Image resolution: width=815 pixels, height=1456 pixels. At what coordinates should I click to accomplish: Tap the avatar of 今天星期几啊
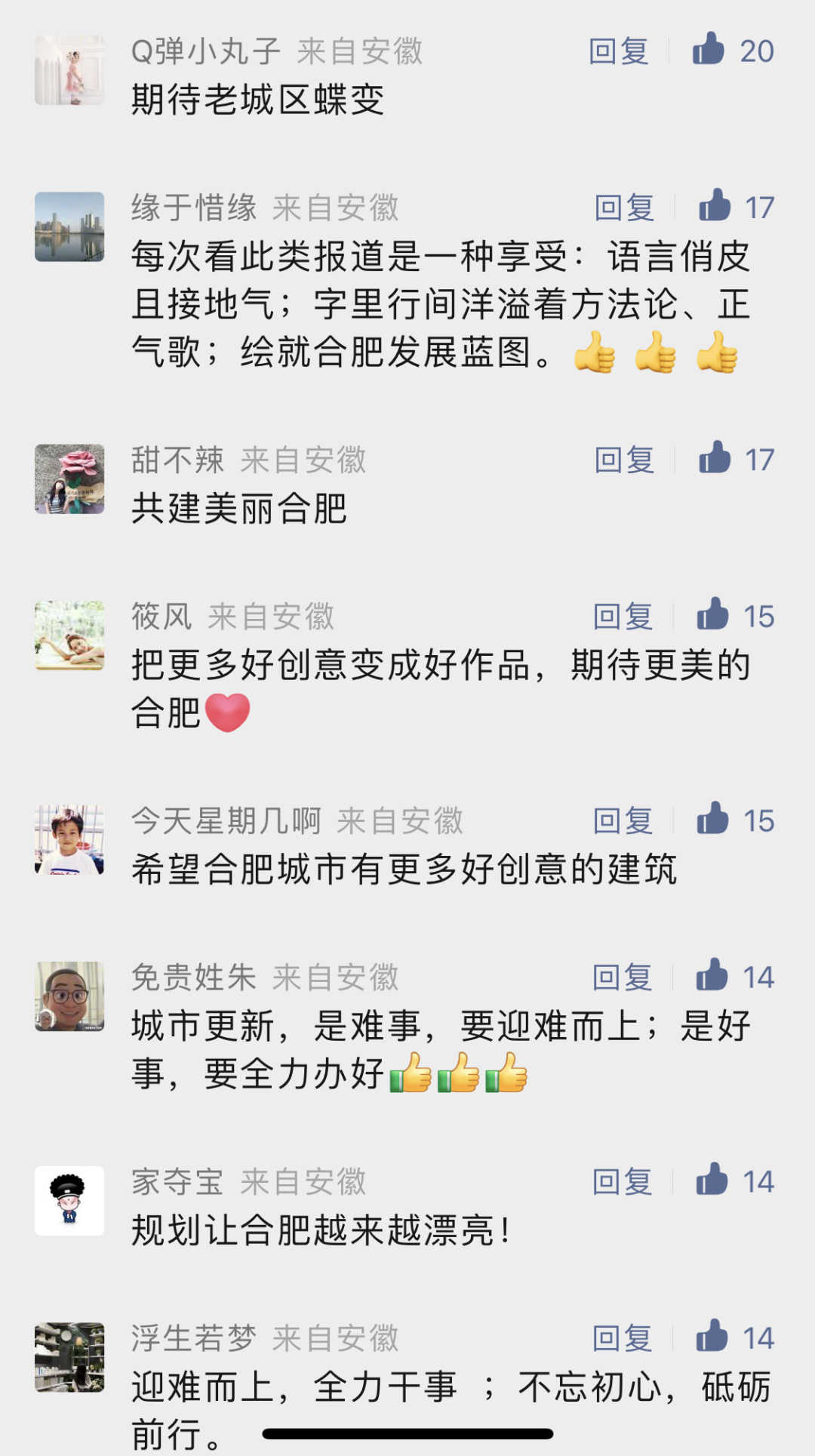click(69, 839)
